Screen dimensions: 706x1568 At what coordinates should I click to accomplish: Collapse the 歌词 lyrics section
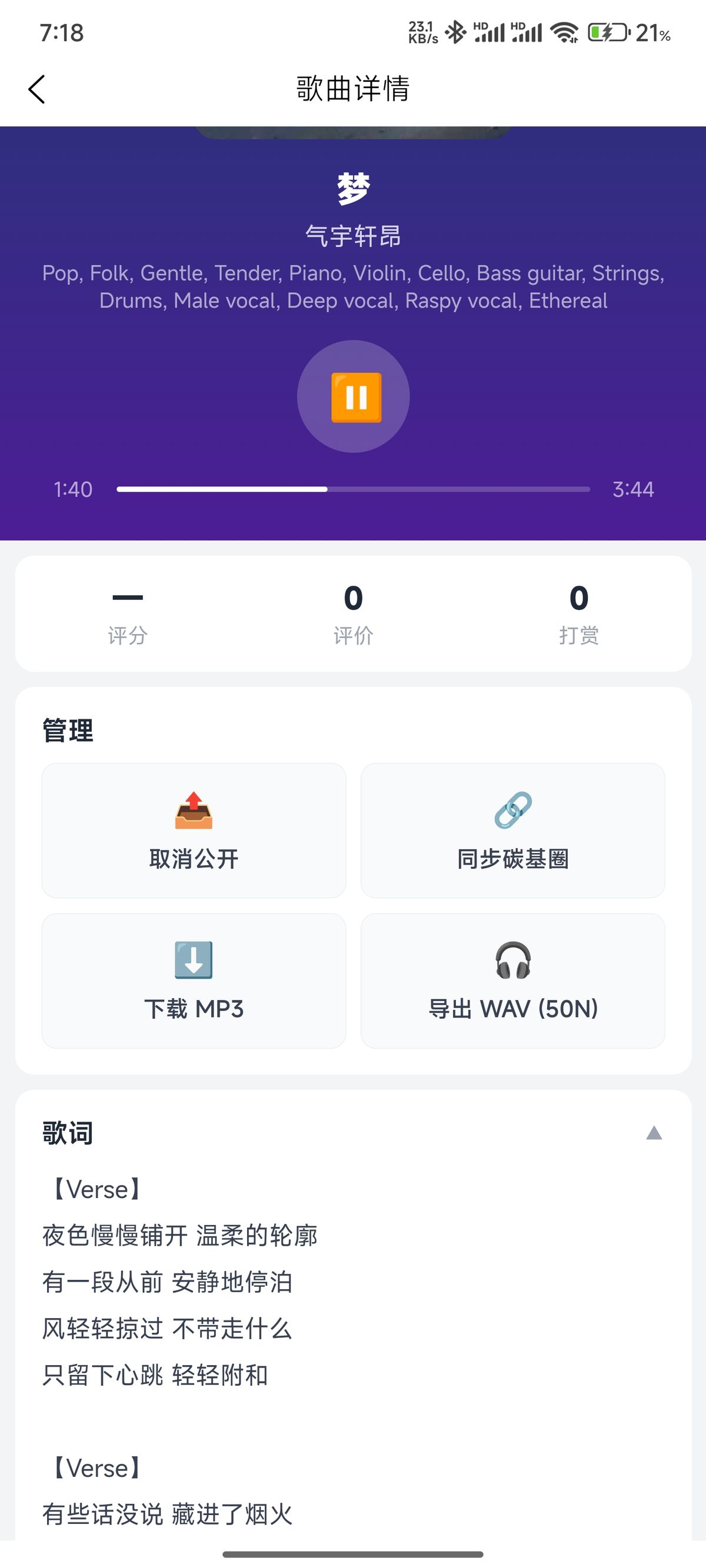tap(654, 1133)
